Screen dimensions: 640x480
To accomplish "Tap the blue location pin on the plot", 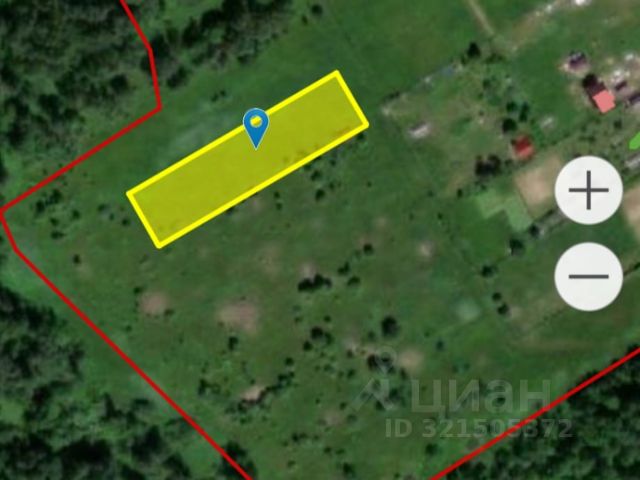I will [257, 126].
